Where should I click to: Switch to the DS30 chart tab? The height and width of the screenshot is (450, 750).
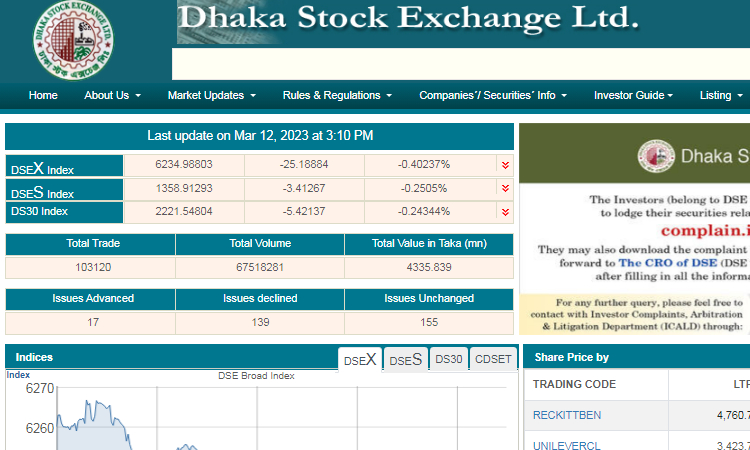point(449,360)
